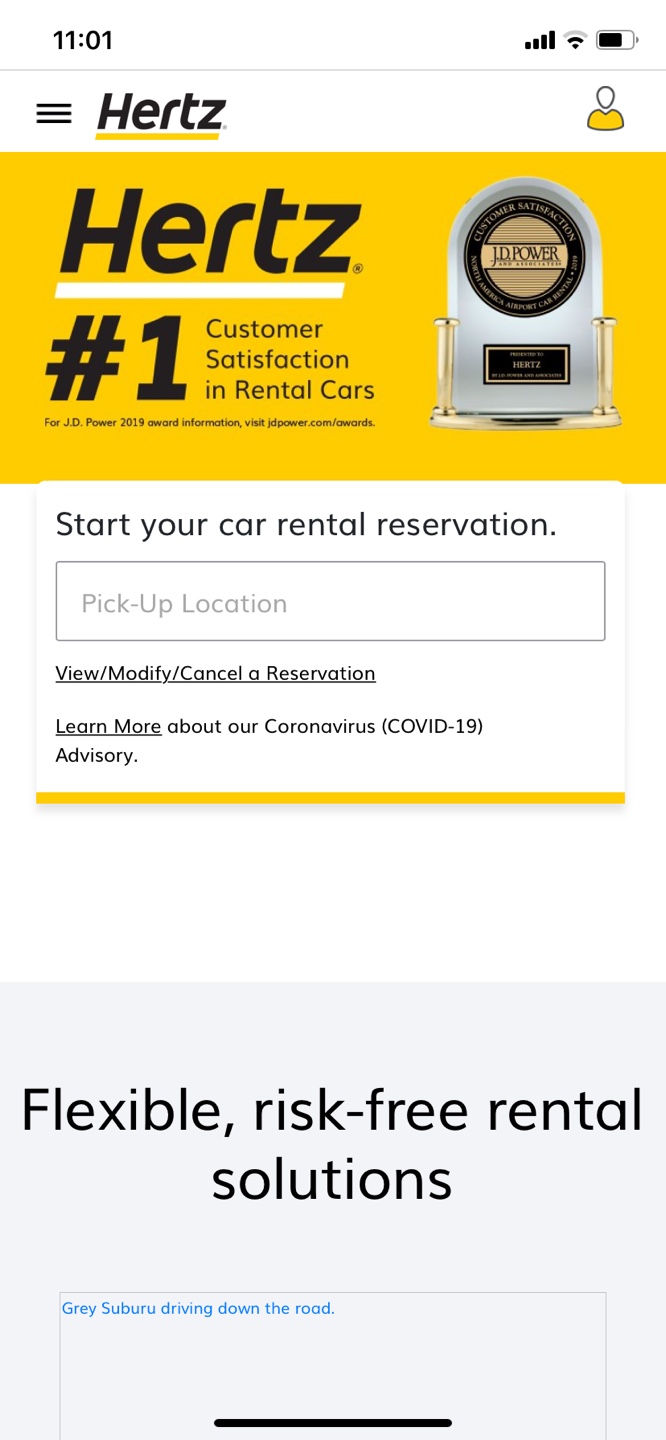The height and width of the screenshot is (1440, 666).
Task: Open View/Modify/Cancel a Reservation link
Action: 215,673
